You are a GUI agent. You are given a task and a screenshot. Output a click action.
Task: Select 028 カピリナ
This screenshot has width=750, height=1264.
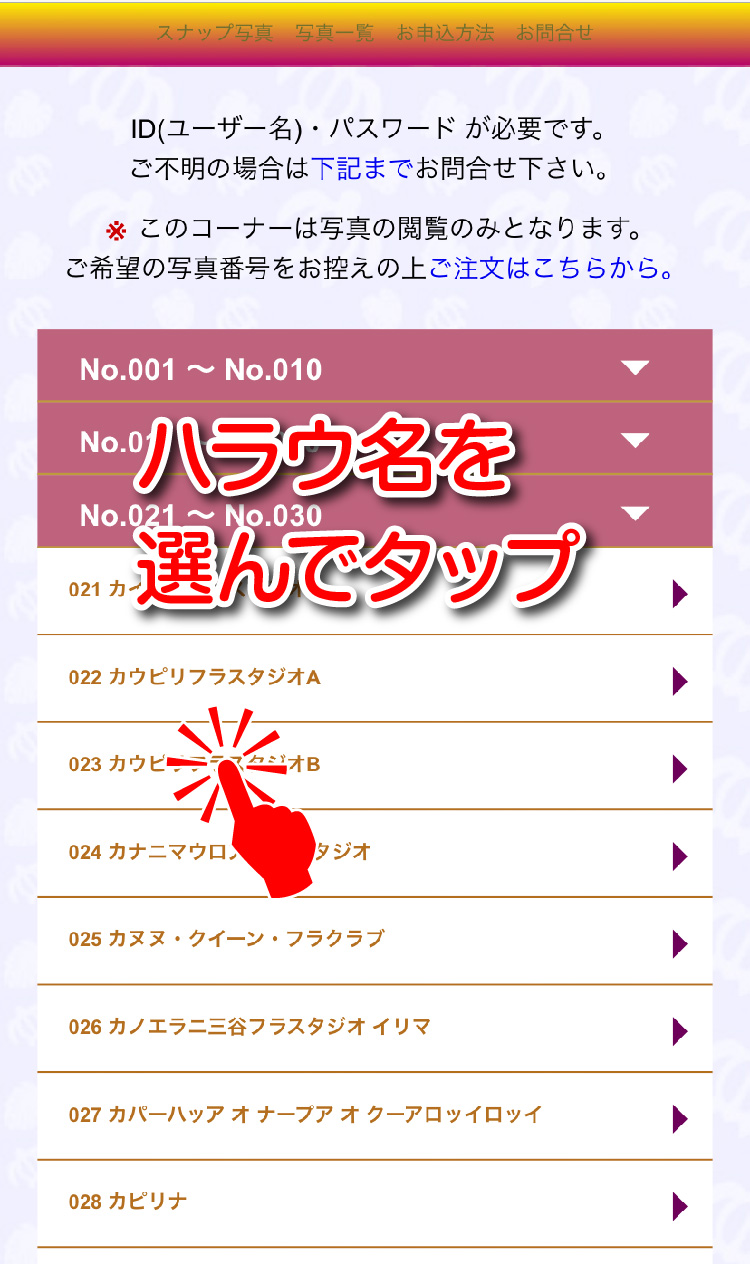[374, 1202]
